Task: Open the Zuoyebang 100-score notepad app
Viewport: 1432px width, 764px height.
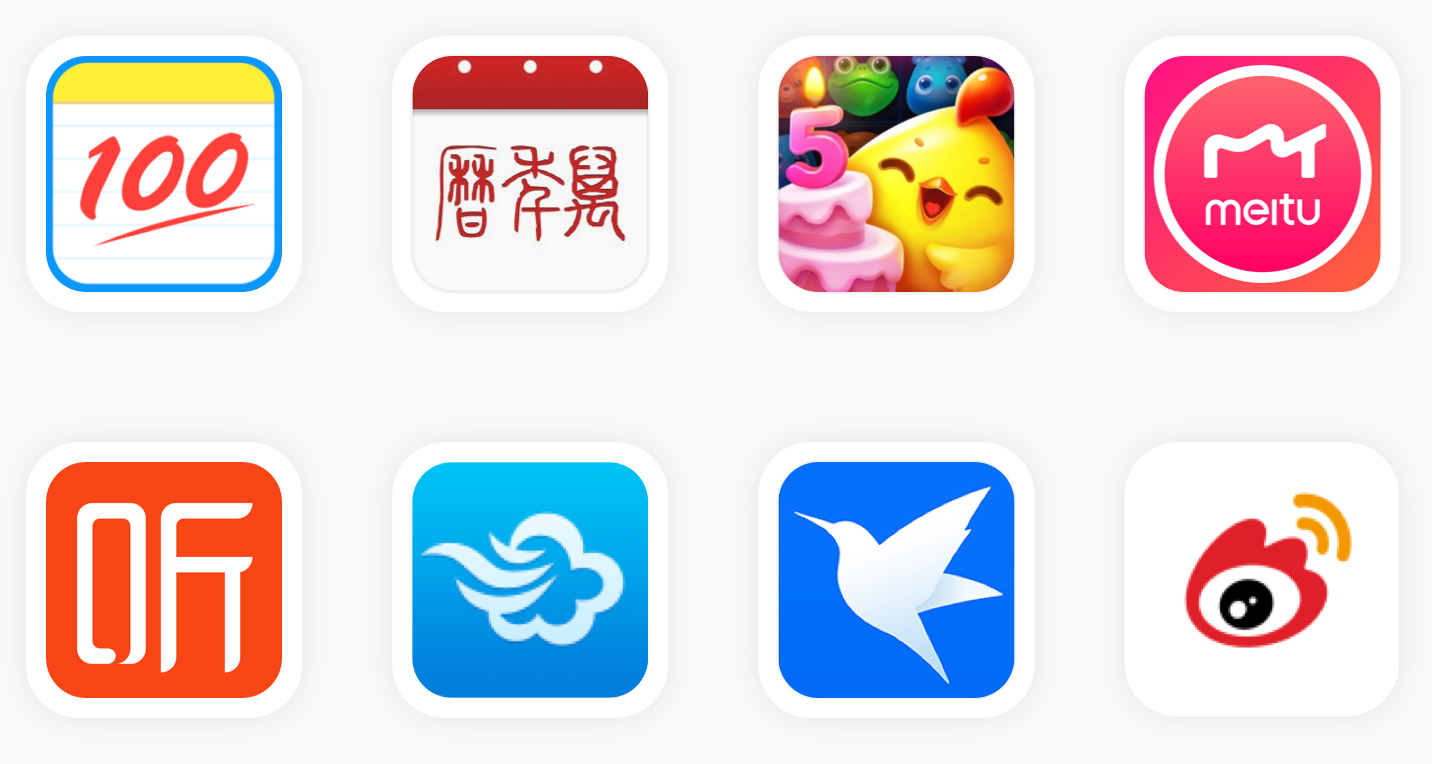Action: tap(164, 174)
